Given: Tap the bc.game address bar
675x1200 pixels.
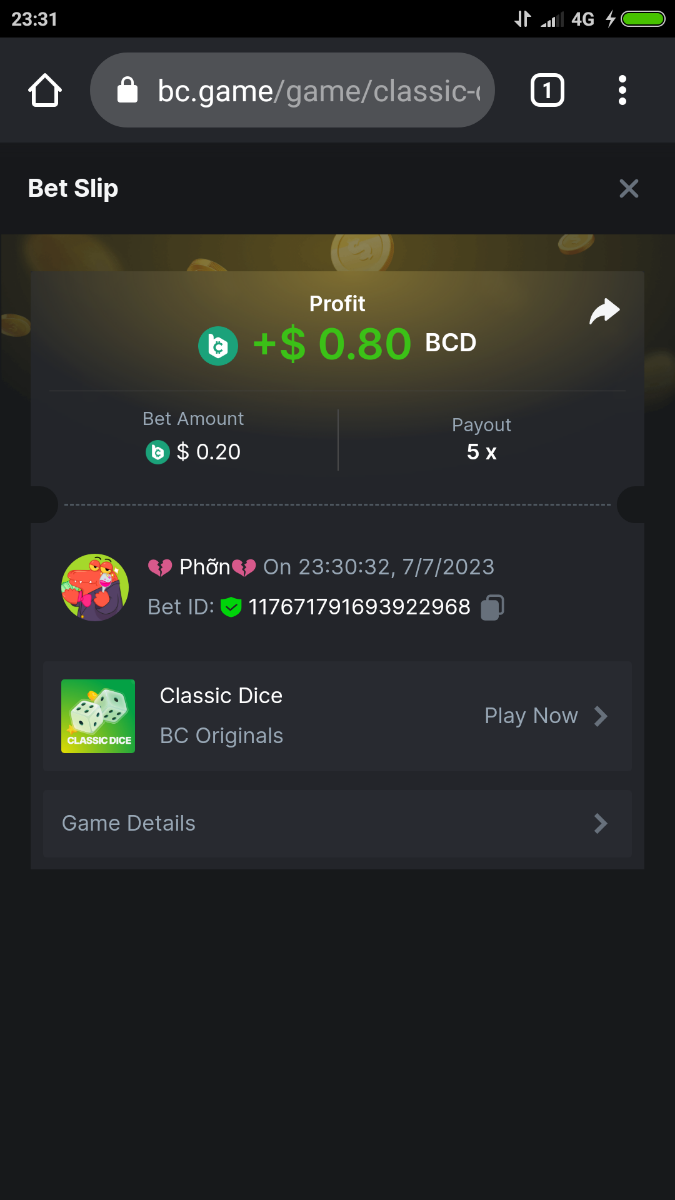Looking at the screenshot, I should (x=300, y=91).
